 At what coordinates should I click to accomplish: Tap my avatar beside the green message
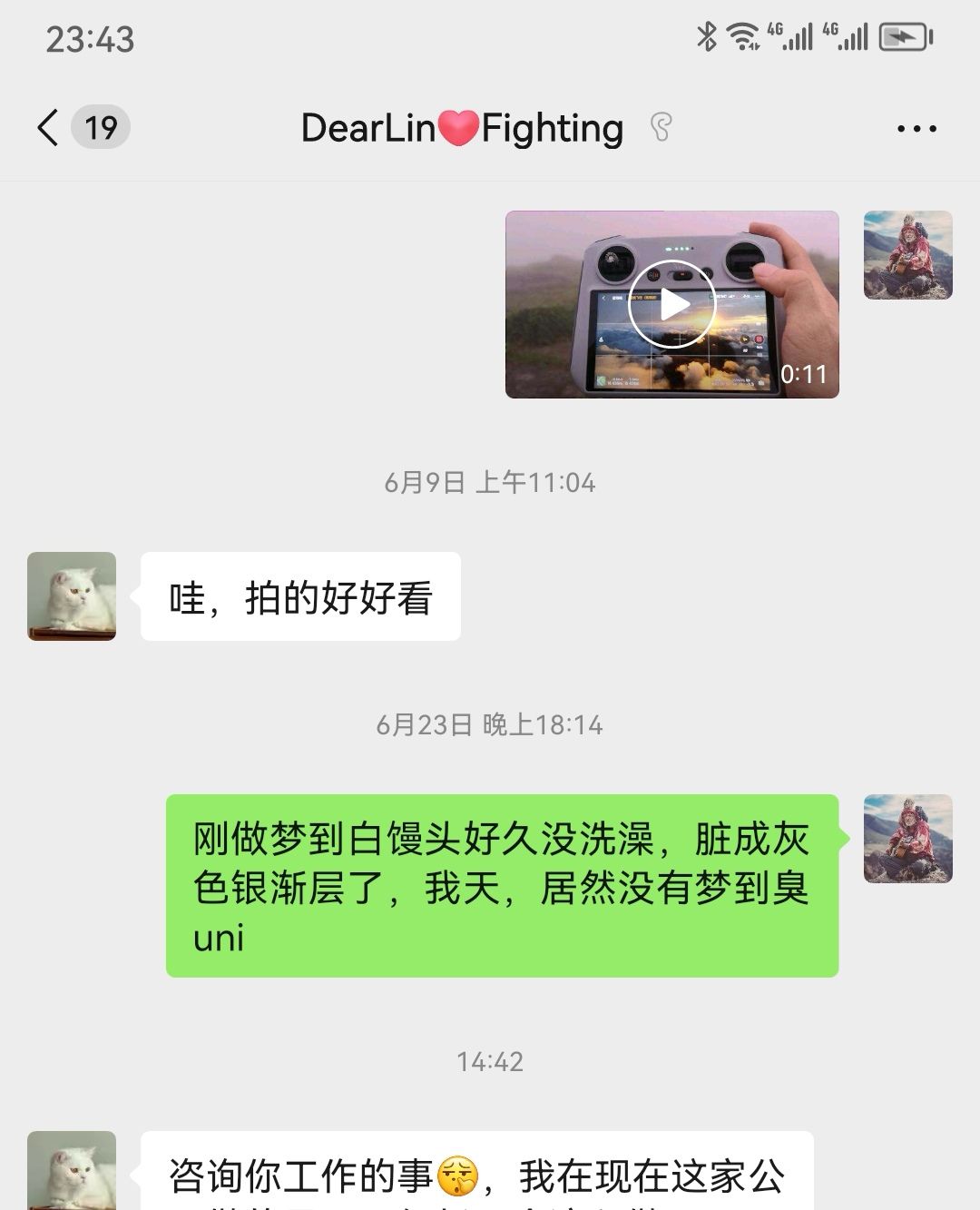coord(907,839)
